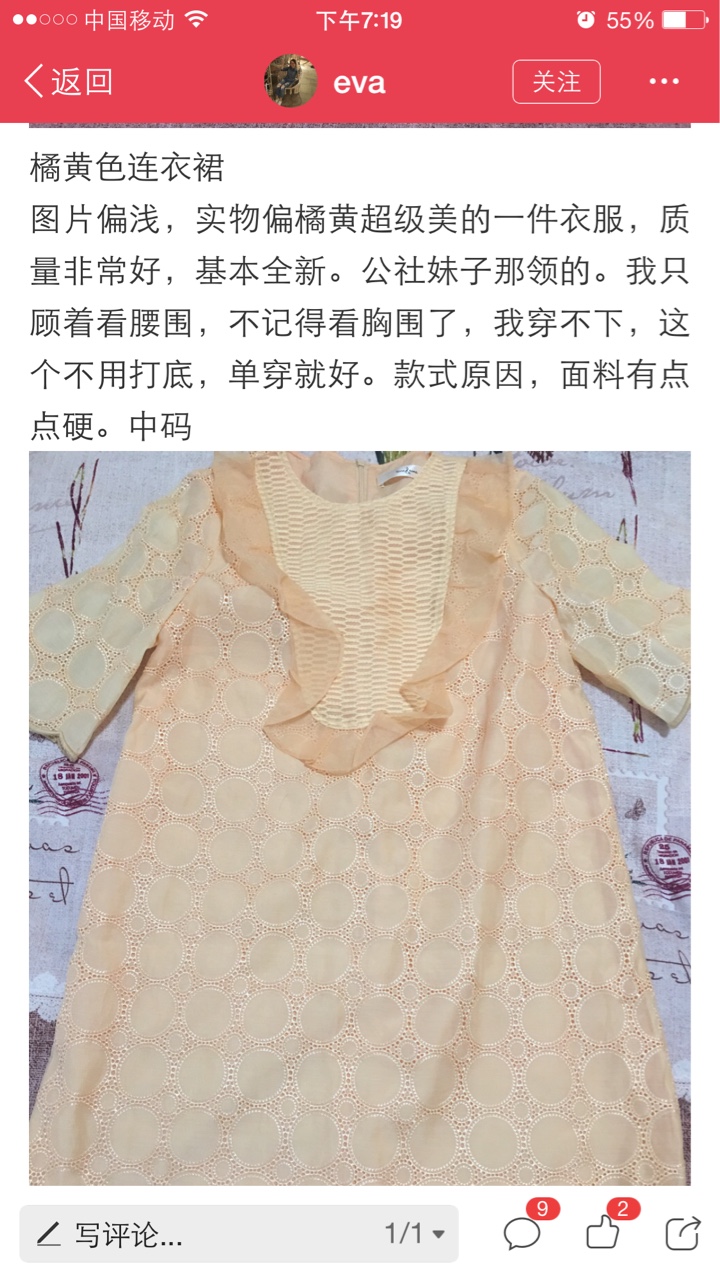
Task: Like this post with thumbs-up
Action: point(606,1230)
